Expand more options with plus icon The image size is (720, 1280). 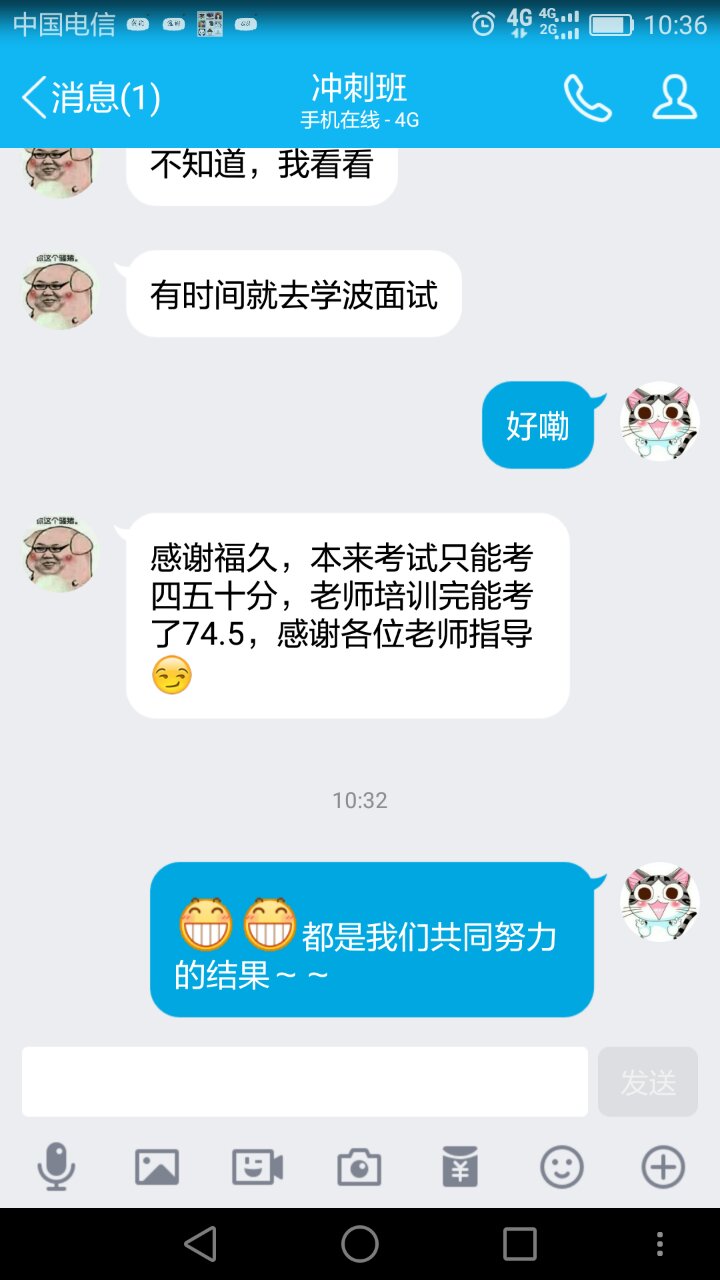662,1167
